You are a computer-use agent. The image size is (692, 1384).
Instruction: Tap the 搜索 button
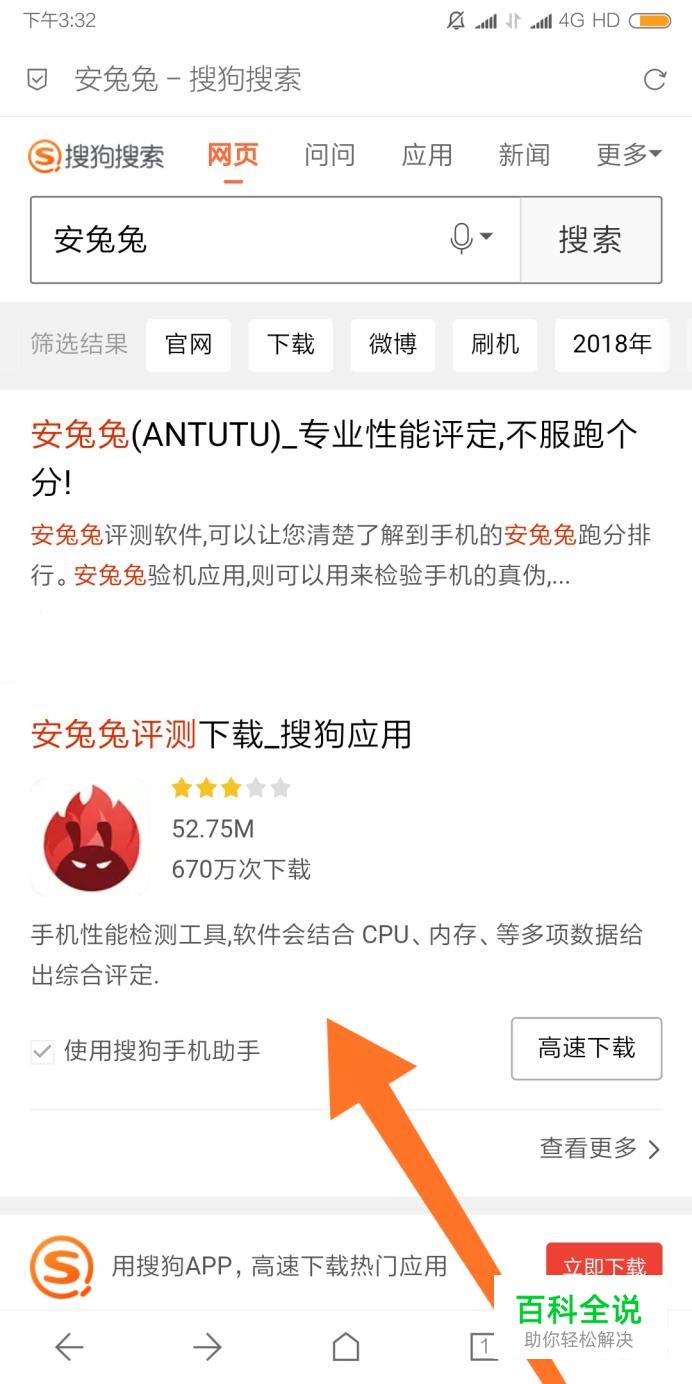(x=590, y=240)
